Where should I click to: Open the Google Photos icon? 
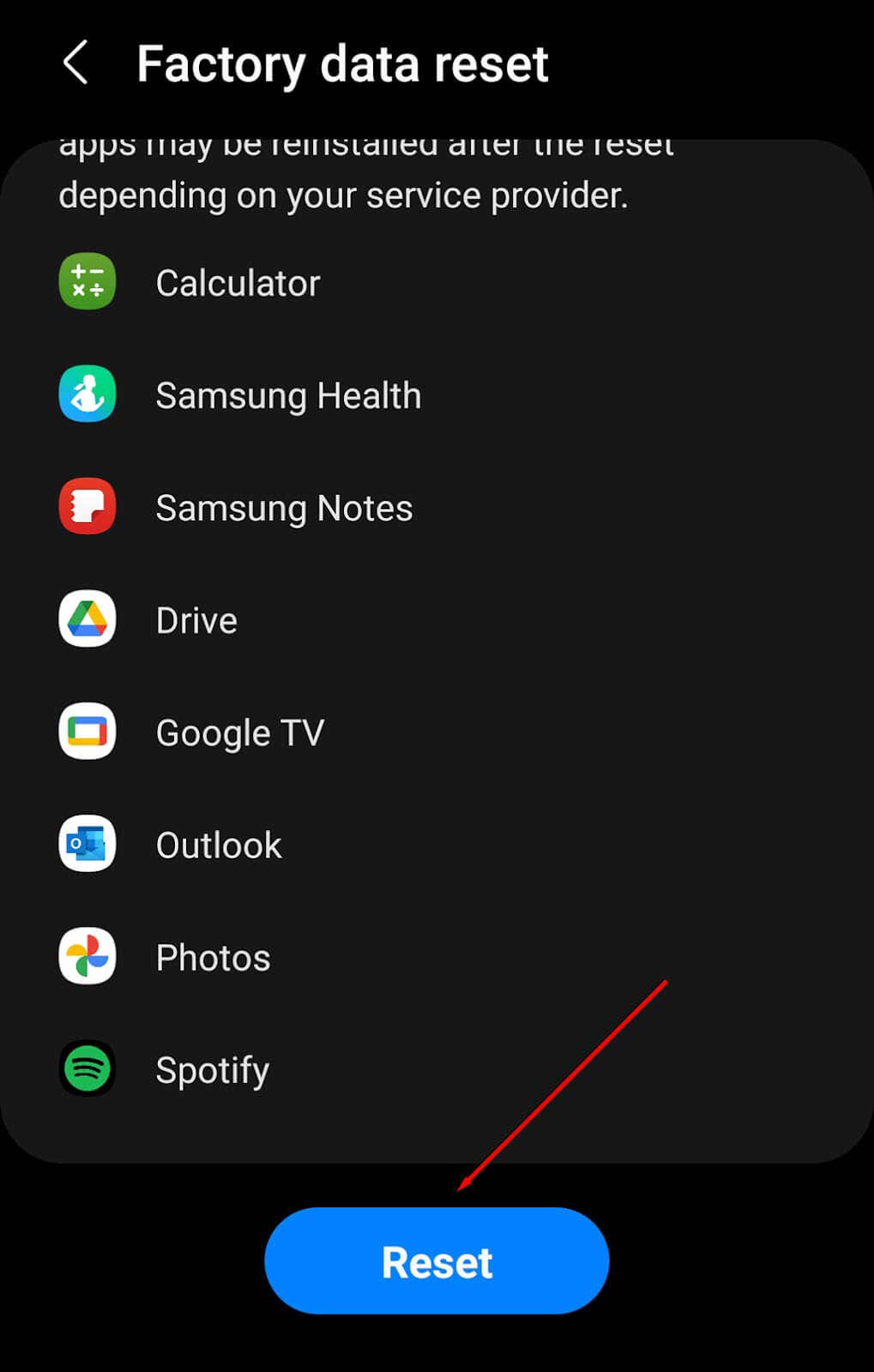(86, 957)
